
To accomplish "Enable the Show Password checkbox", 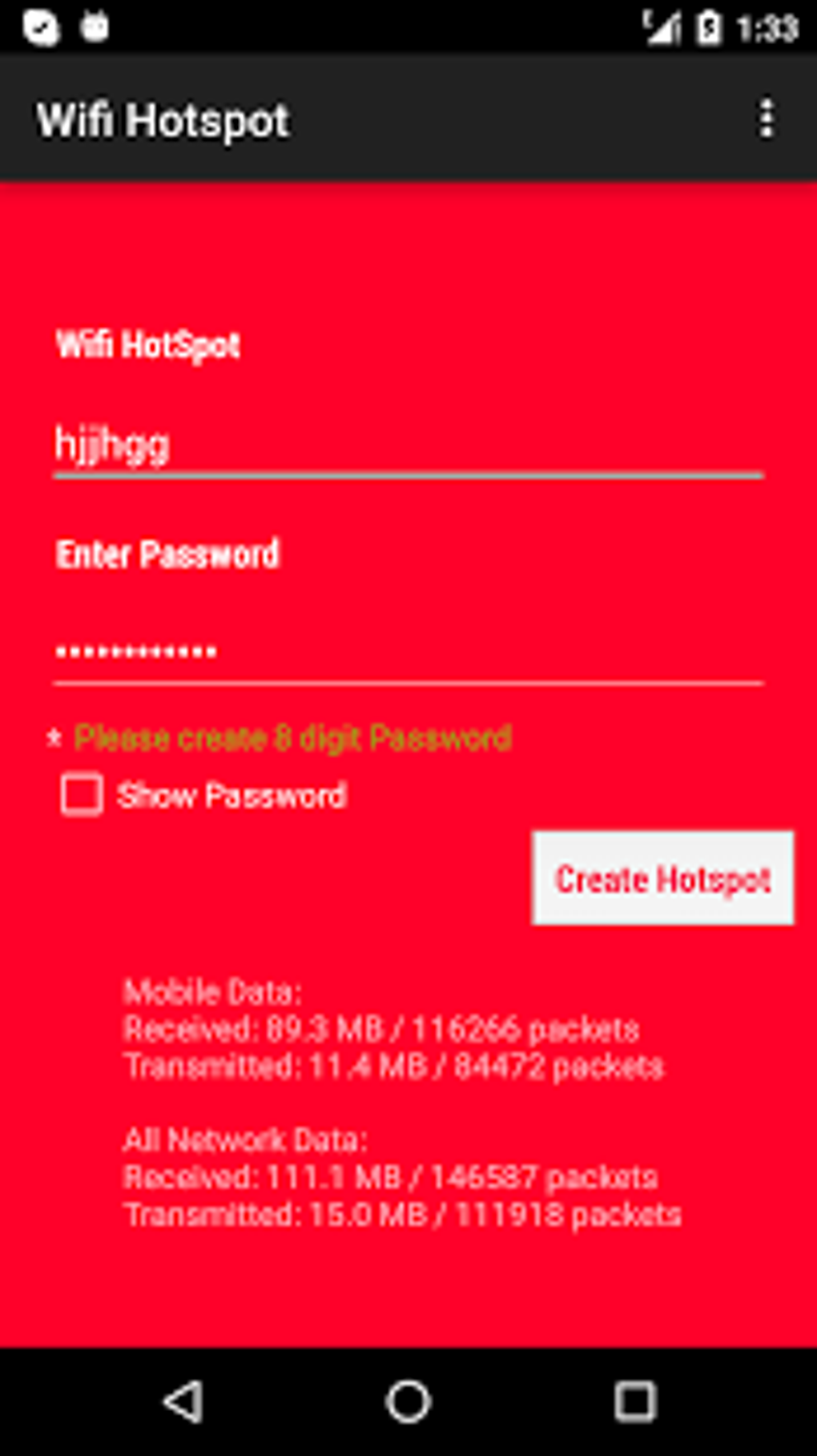I will tap(81, 795).
